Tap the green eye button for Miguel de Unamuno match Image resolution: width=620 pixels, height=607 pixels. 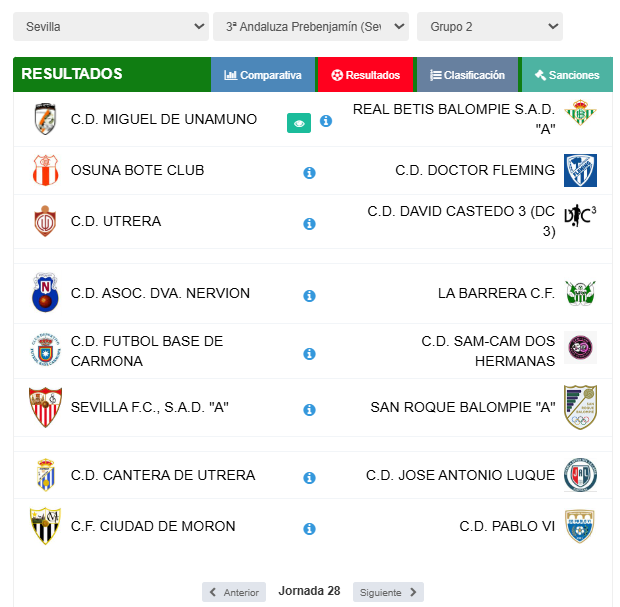tap(299, 123)
